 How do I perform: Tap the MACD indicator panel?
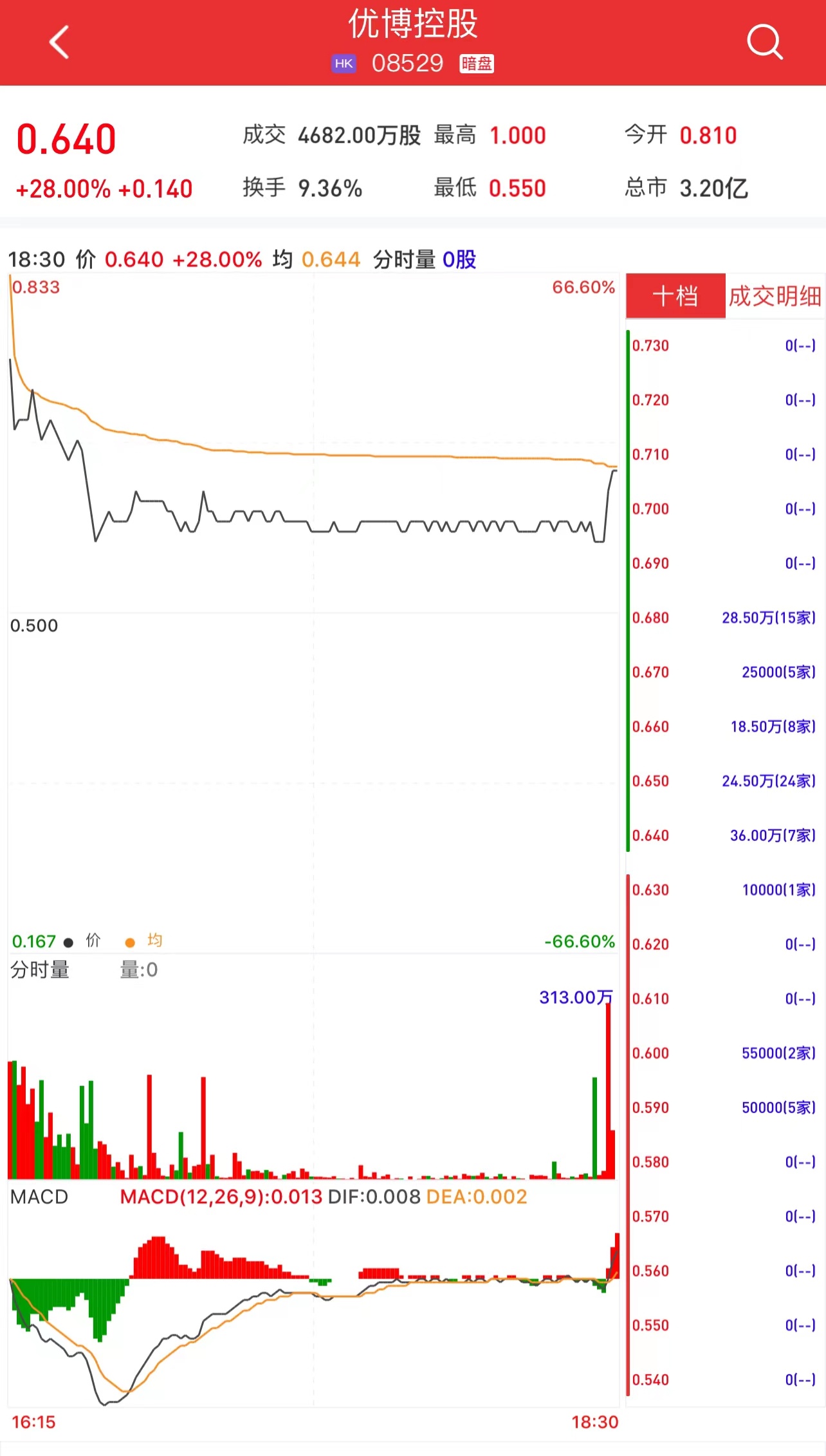click(x=313, y=1306)
